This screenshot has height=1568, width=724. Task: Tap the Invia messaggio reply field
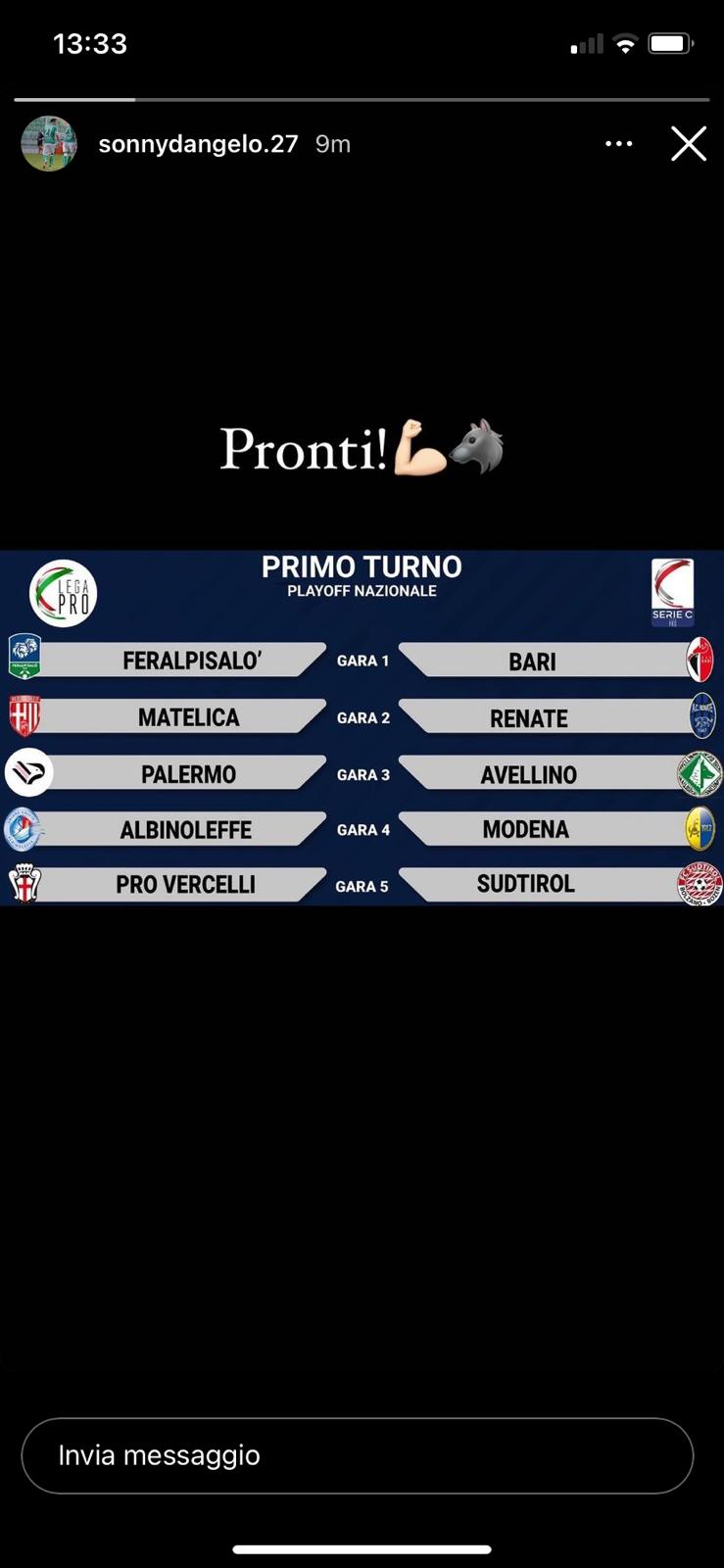(358, 1455)
